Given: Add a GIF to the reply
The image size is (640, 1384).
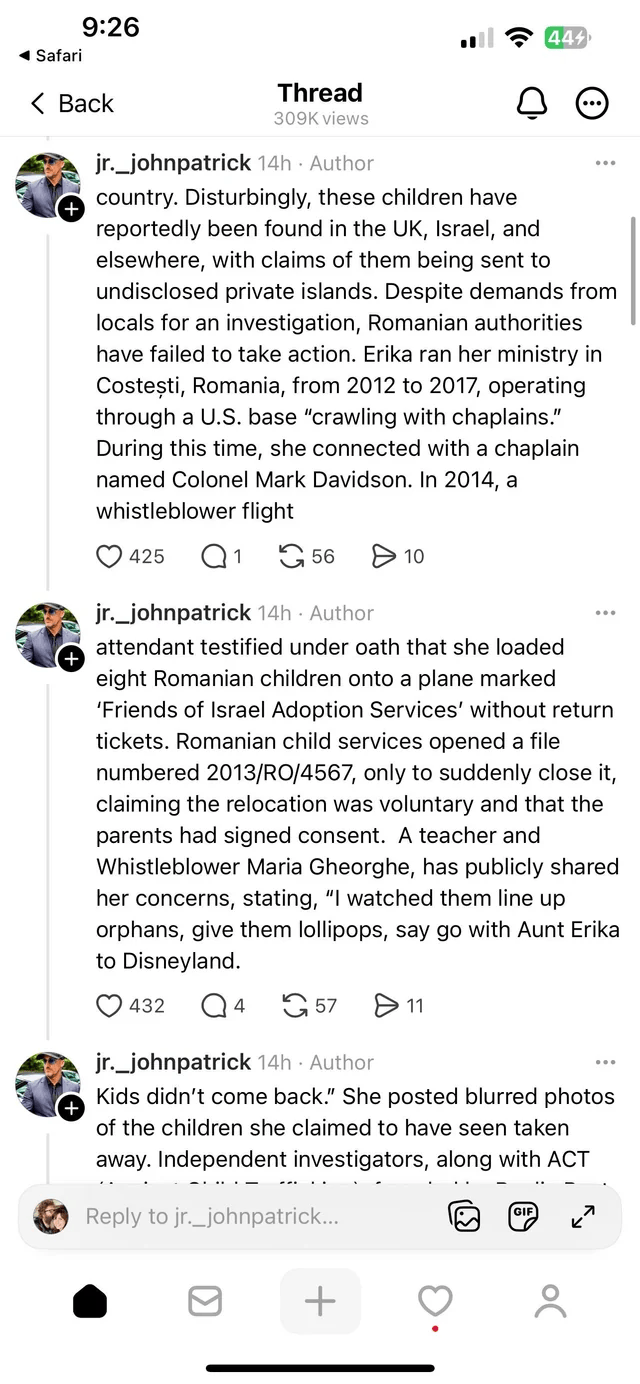Looking at the screenshot, I should pos(523,1216).
